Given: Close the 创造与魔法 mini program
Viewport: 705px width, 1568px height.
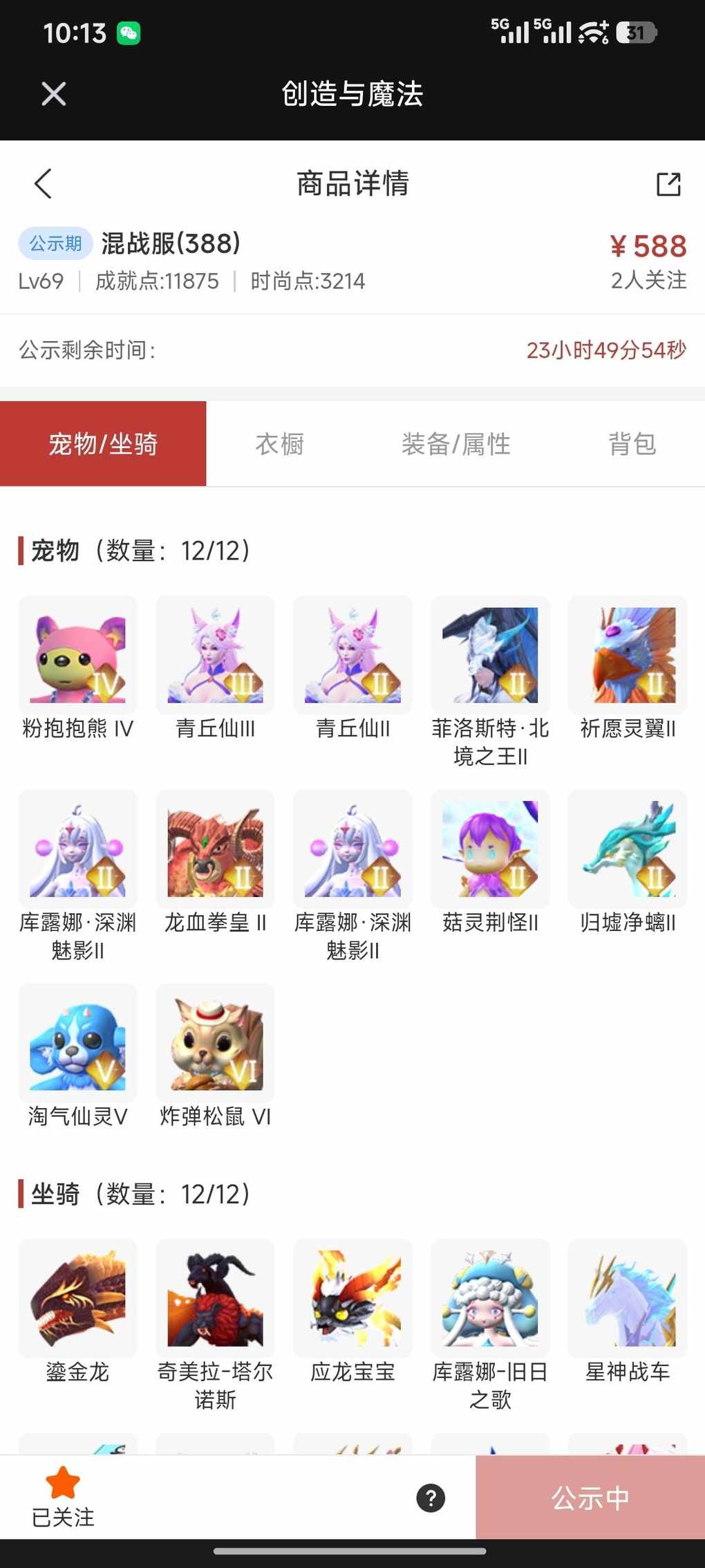Looking at the screenshot, I should (x=53, y=93).
